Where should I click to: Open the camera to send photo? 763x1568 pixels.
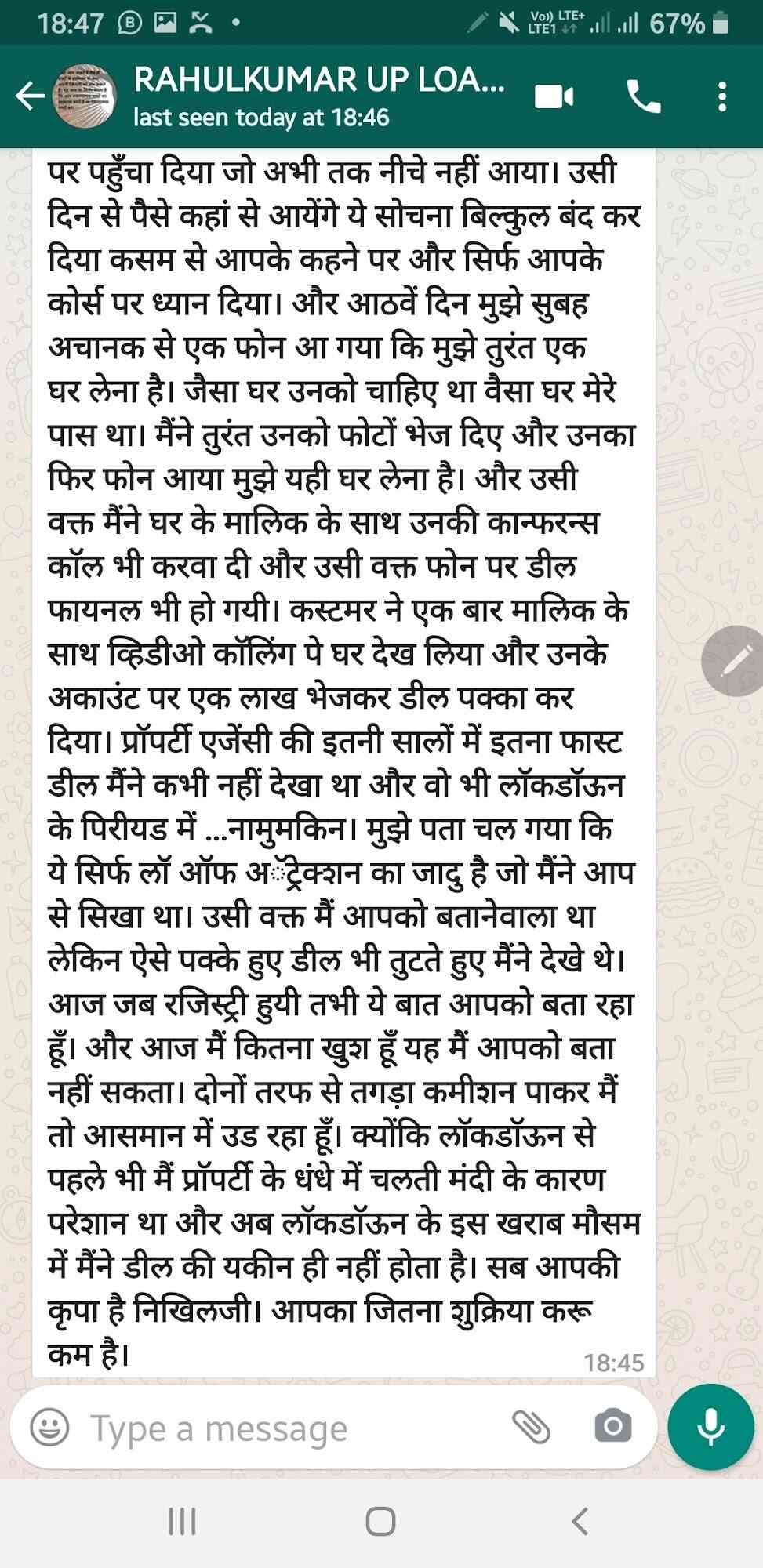(x=612, y=1427)
